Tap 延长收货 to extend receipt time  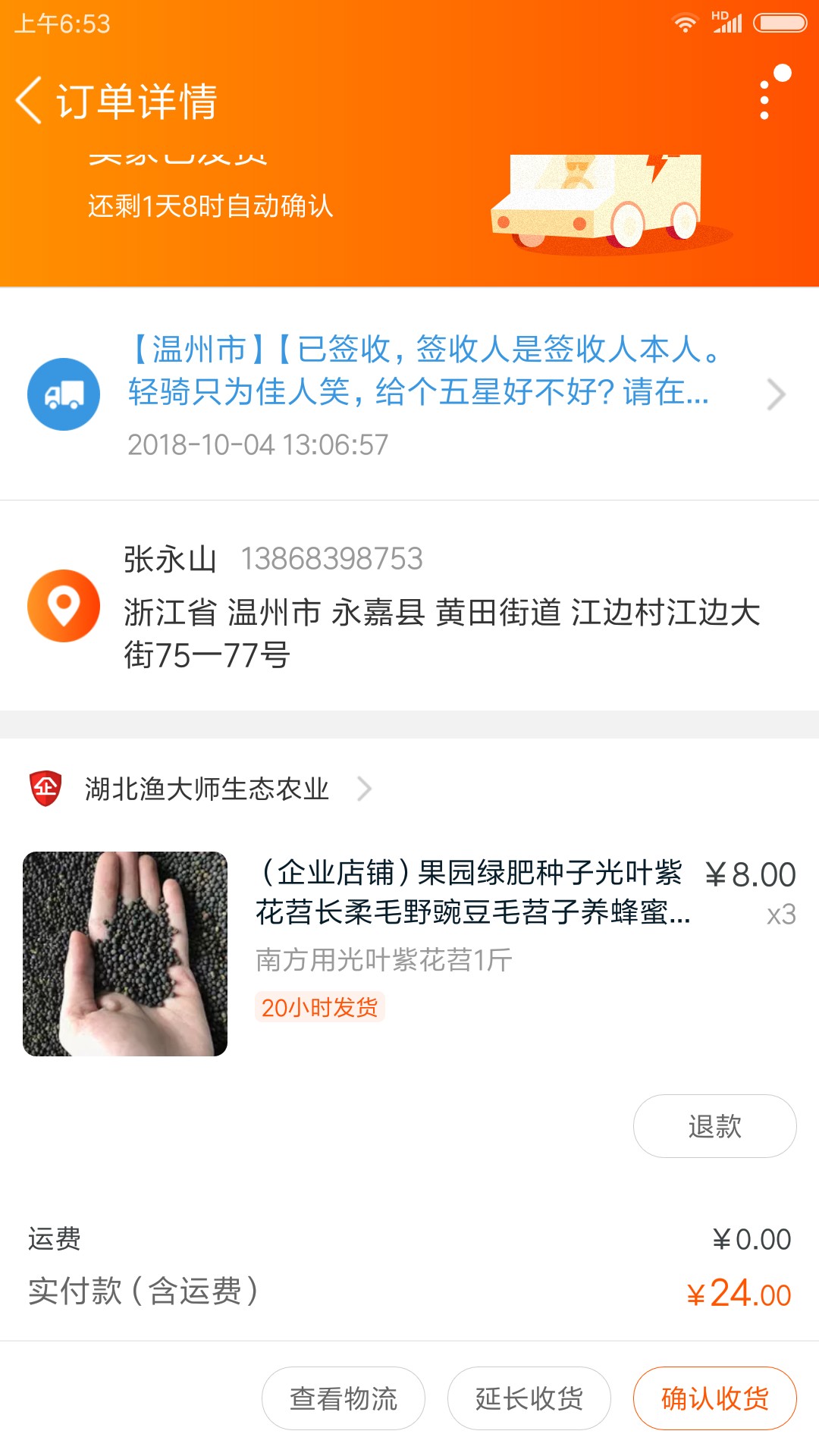click(529, 1398)
